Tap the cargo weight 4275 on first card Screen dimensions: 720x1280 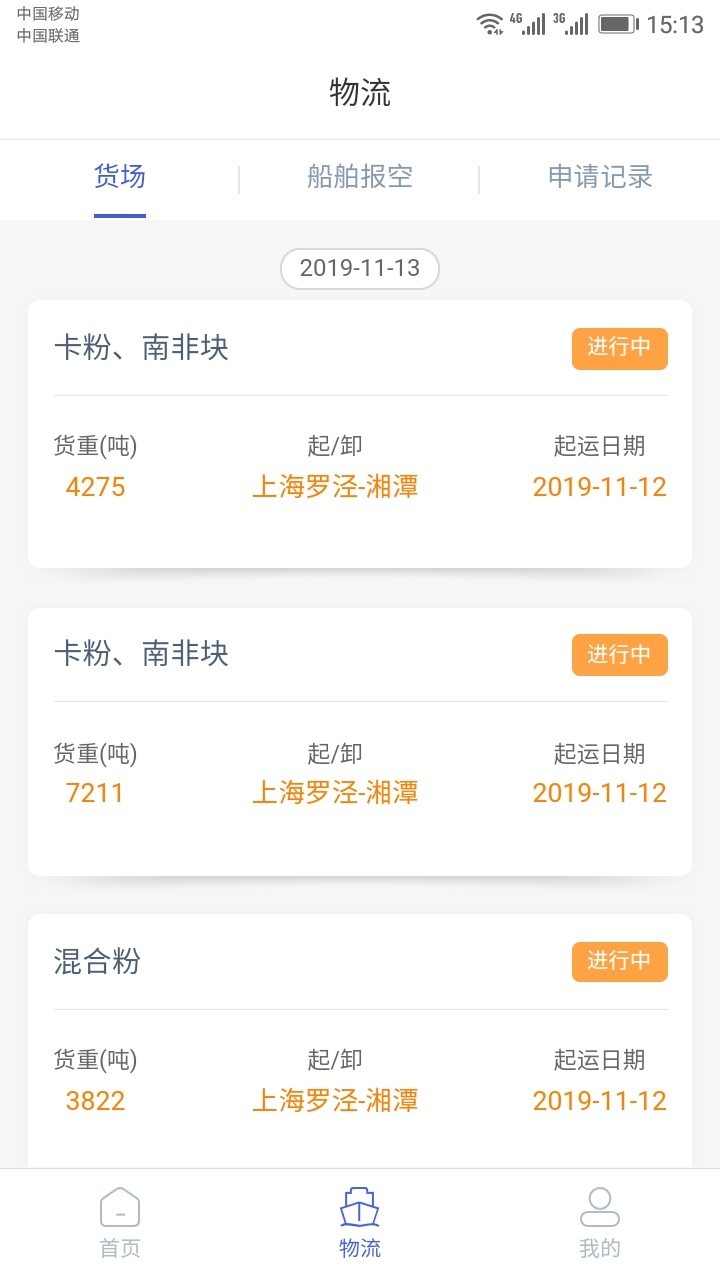(x=95, y=487)
